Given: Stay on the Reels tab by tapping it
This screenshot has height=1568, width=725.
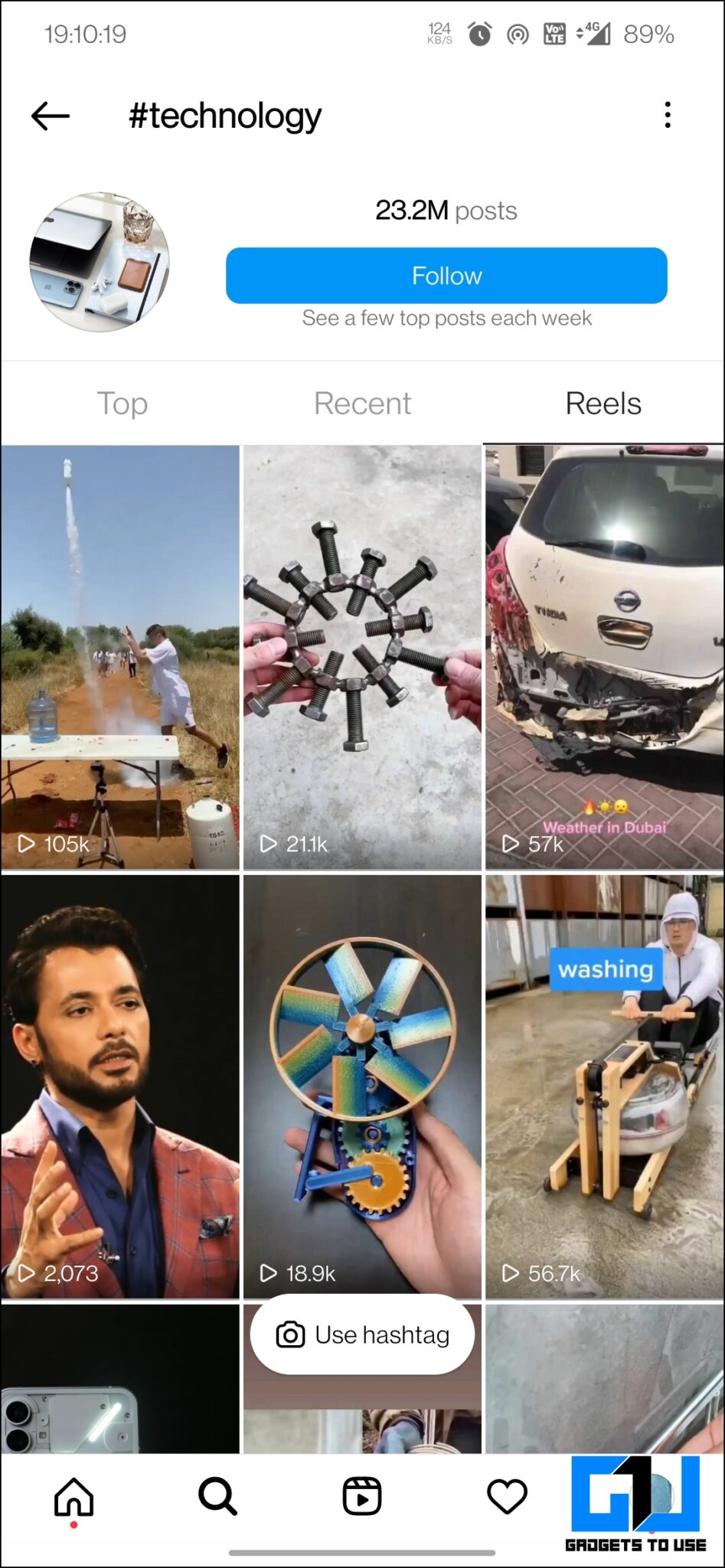Looking at the screenshot, I should click(x=603, y=403).
